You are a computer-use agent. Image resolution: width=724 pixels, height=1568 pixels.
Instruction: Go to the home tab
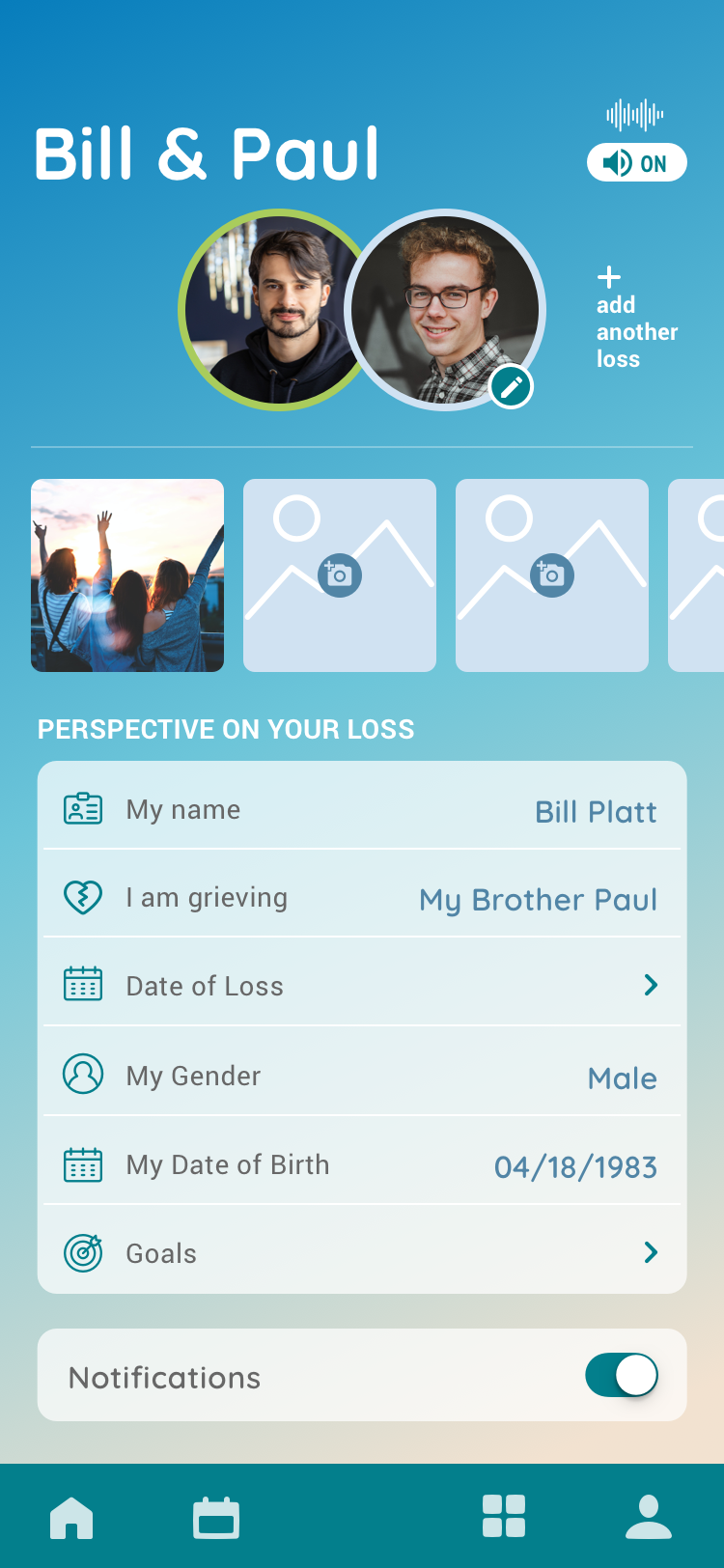71,1517
